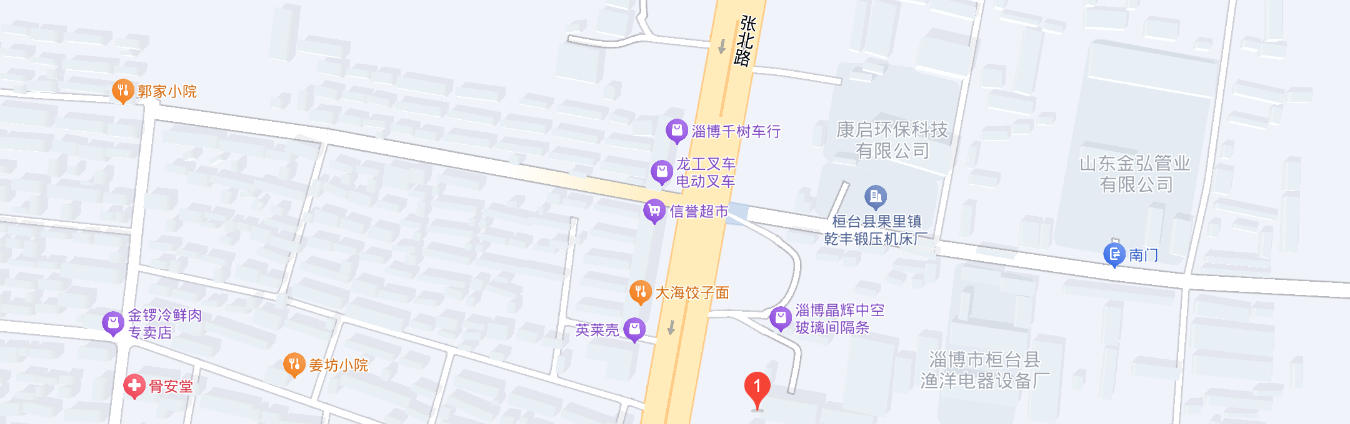Open the 信誉超市 supermarket marker
Screen dimensions: 1350x424
654,211
